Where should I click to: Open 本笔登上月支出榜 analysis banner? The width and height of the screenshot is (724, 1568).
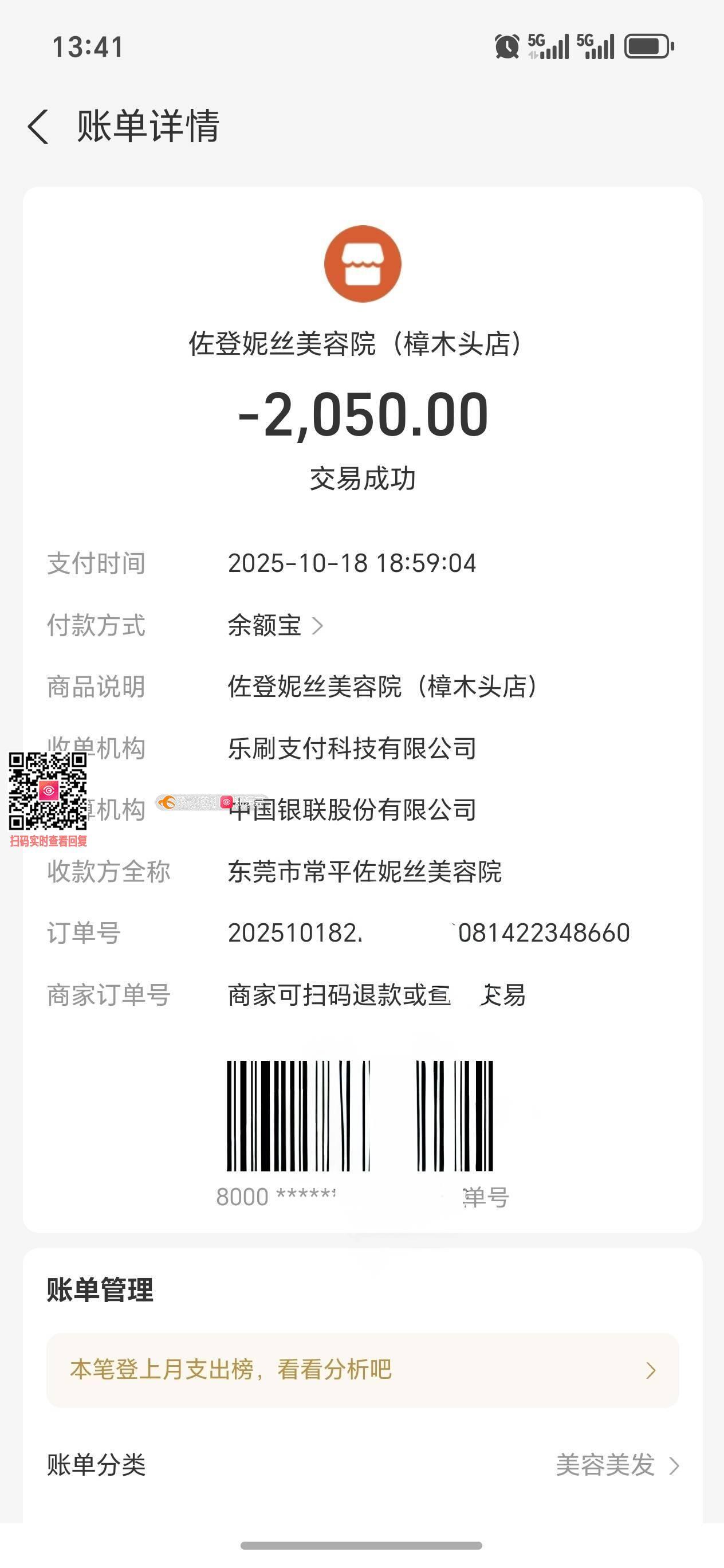362,1370
